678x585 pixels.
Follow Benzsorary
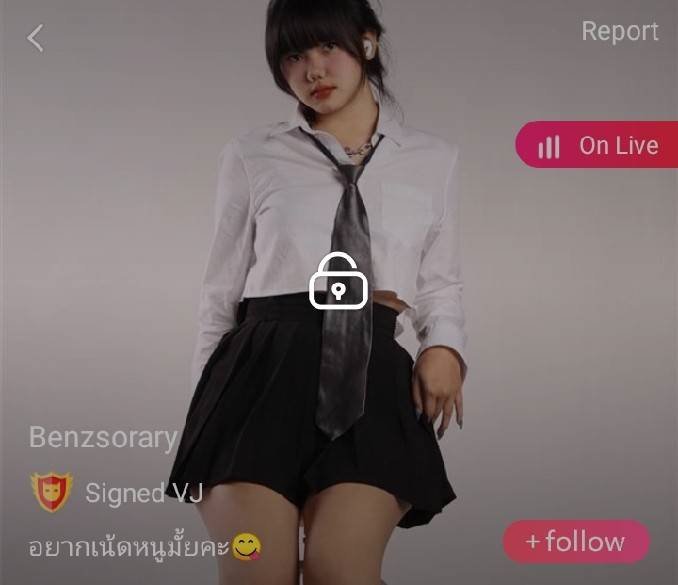576,542
